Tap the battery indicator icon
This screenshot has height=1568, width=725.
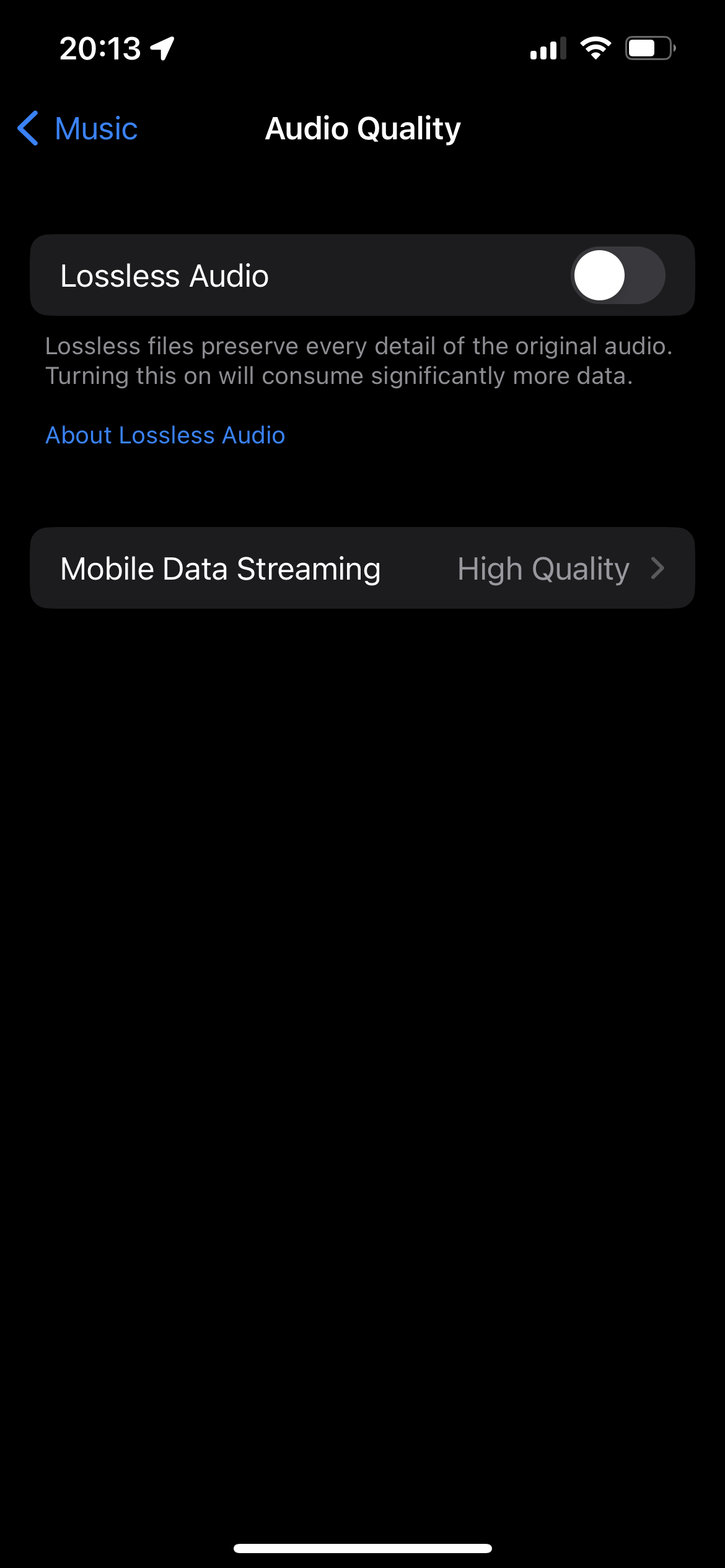(649, 48)
